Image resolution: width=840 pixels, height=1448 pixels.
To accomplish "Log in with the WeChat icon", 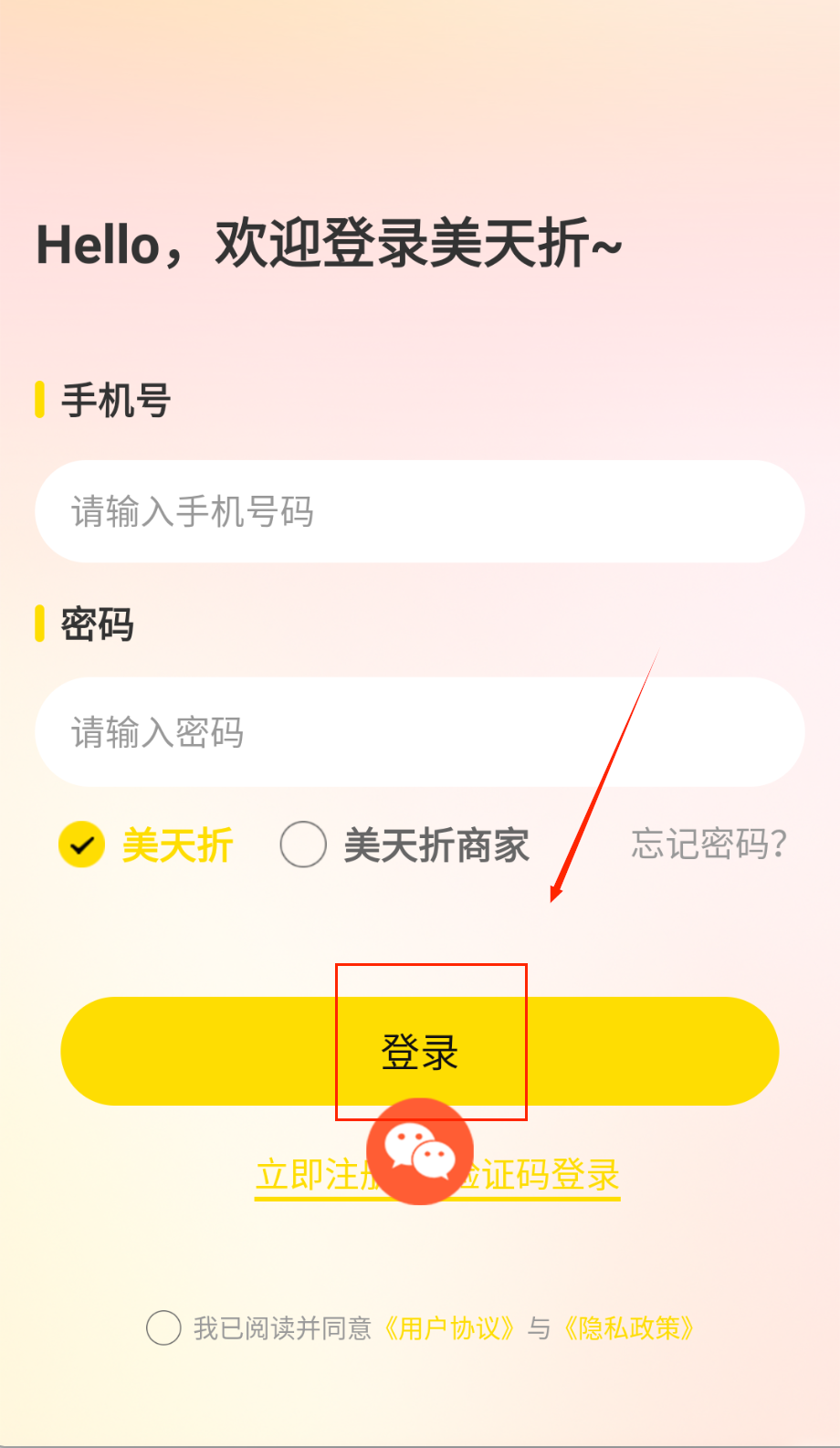I will pyautogui.click(x=419, y=1151).
